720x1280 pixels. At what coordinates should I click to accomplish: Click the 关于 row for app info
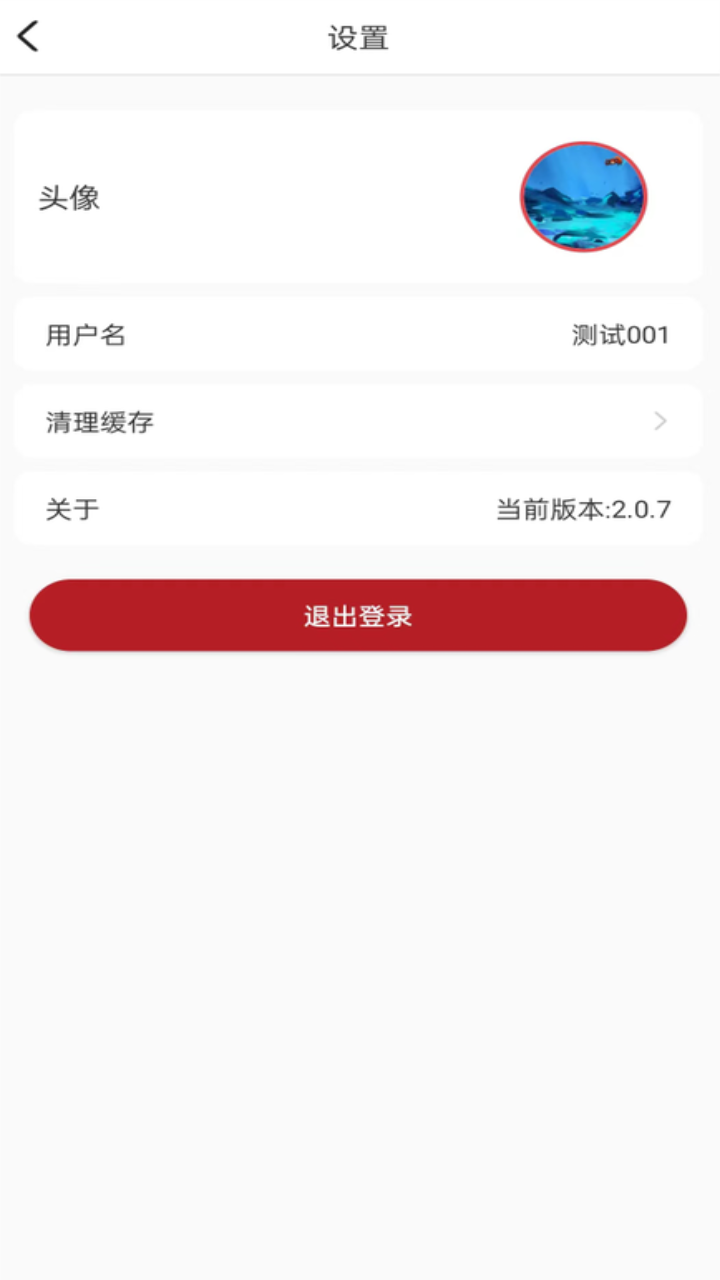coord(360,508)
